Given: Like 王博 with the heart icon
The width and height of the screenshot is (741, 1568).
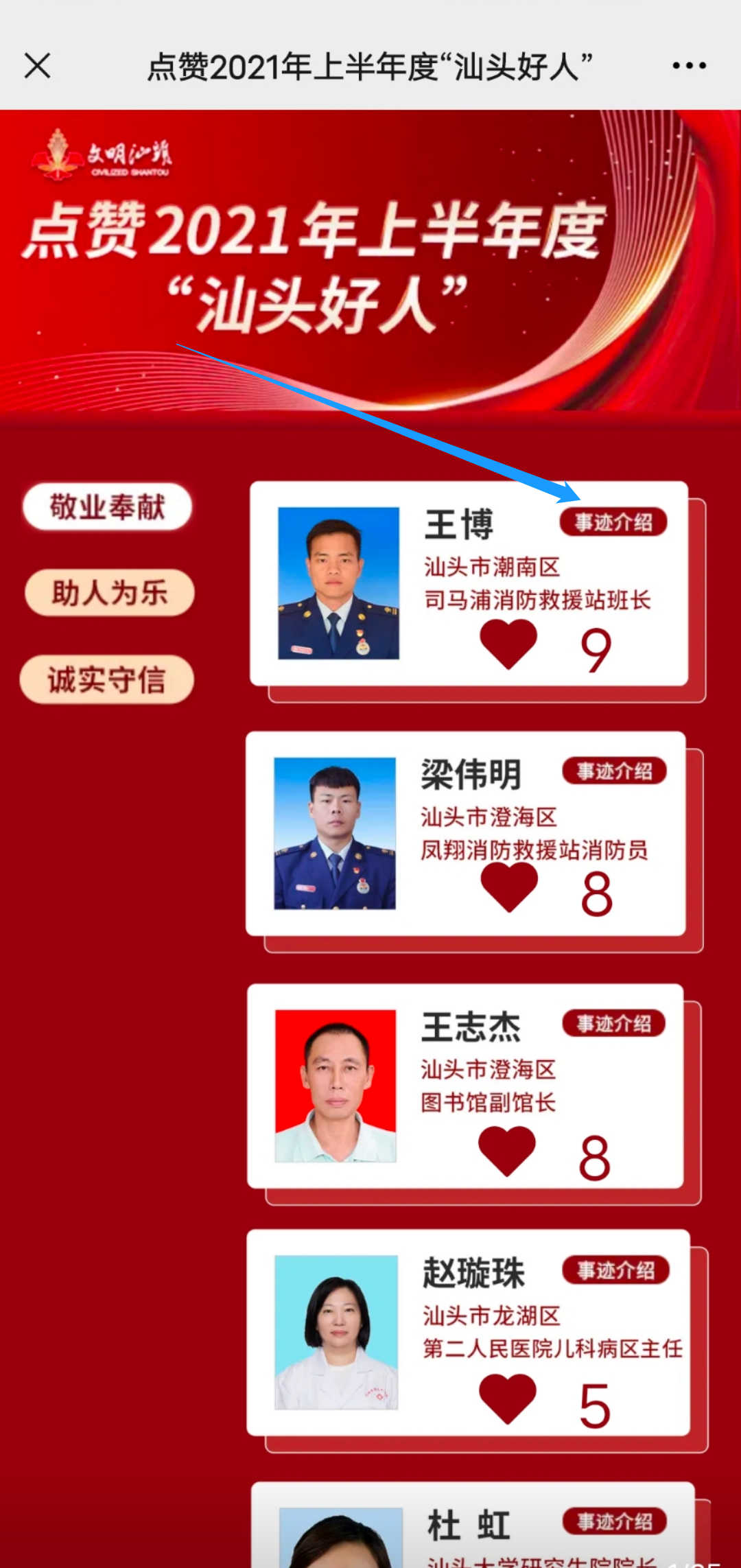Looking at the screenshot, I should [508, 644].
